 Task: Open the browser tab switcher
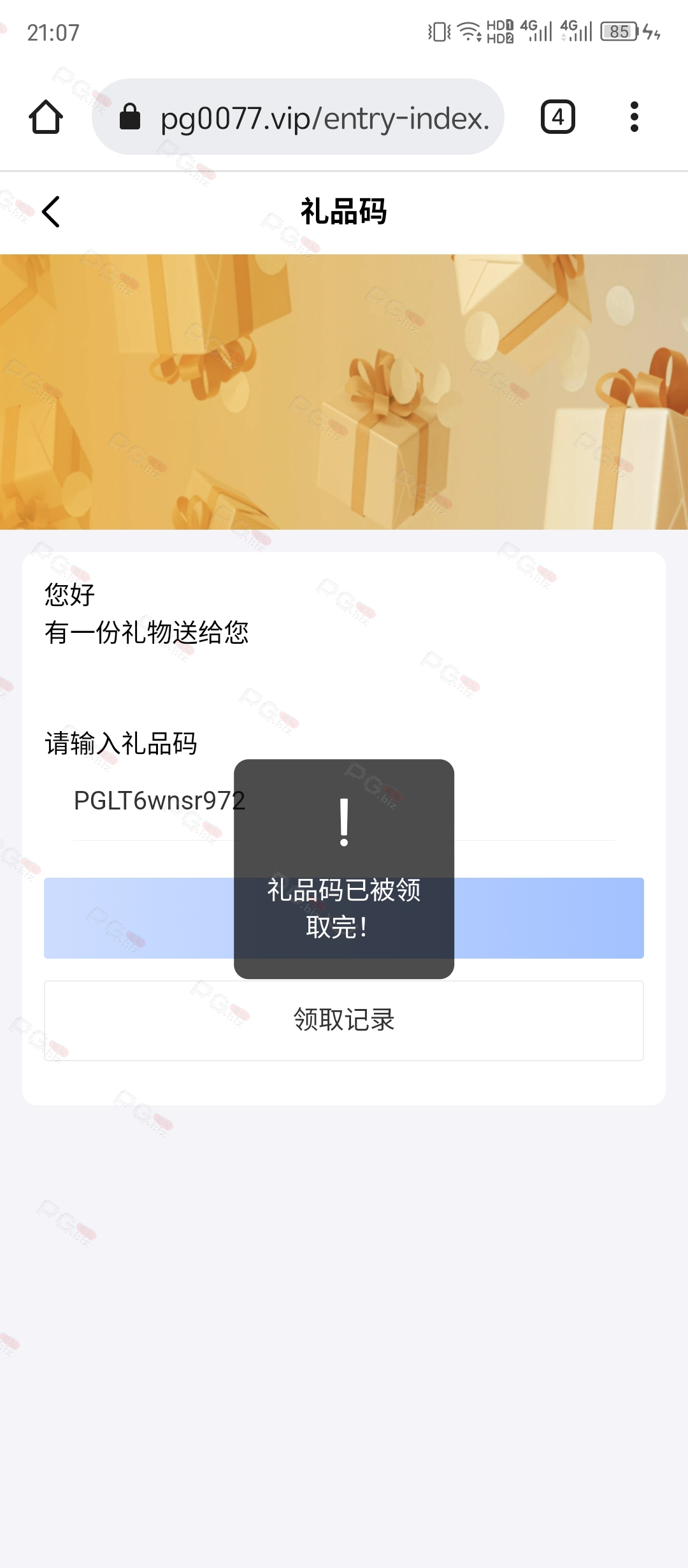coord(558,117)
